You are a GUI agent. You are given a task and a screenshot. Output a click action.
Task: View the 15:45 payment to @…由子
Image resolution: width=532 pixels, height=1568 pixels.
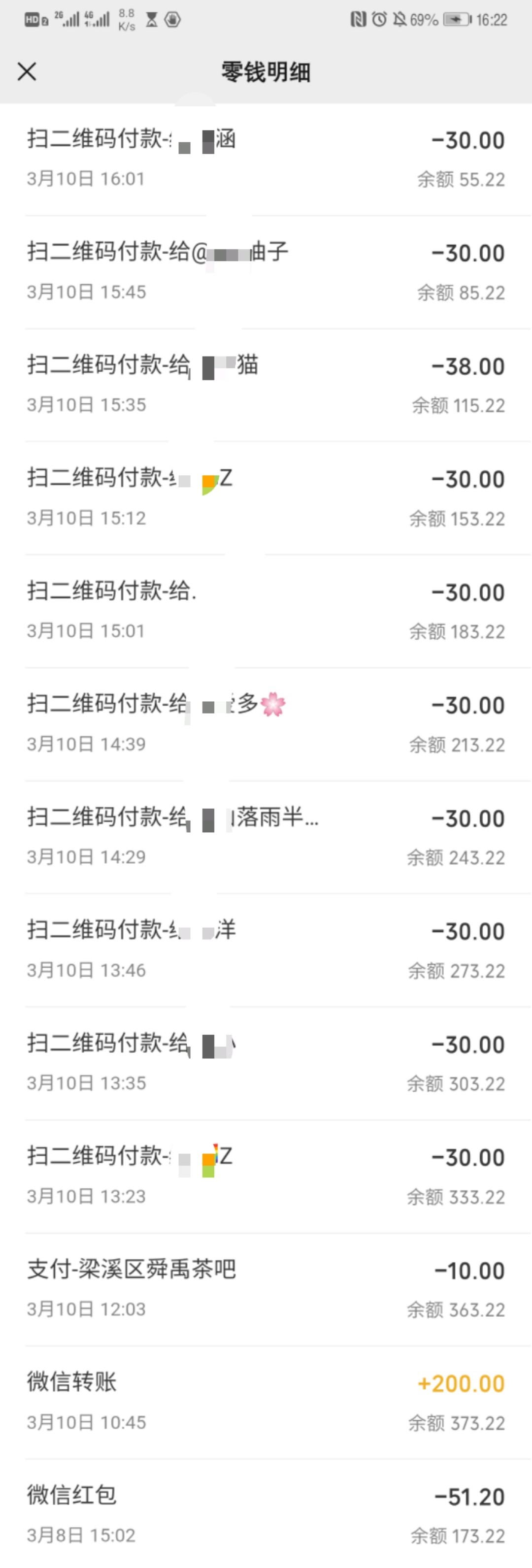266,271
